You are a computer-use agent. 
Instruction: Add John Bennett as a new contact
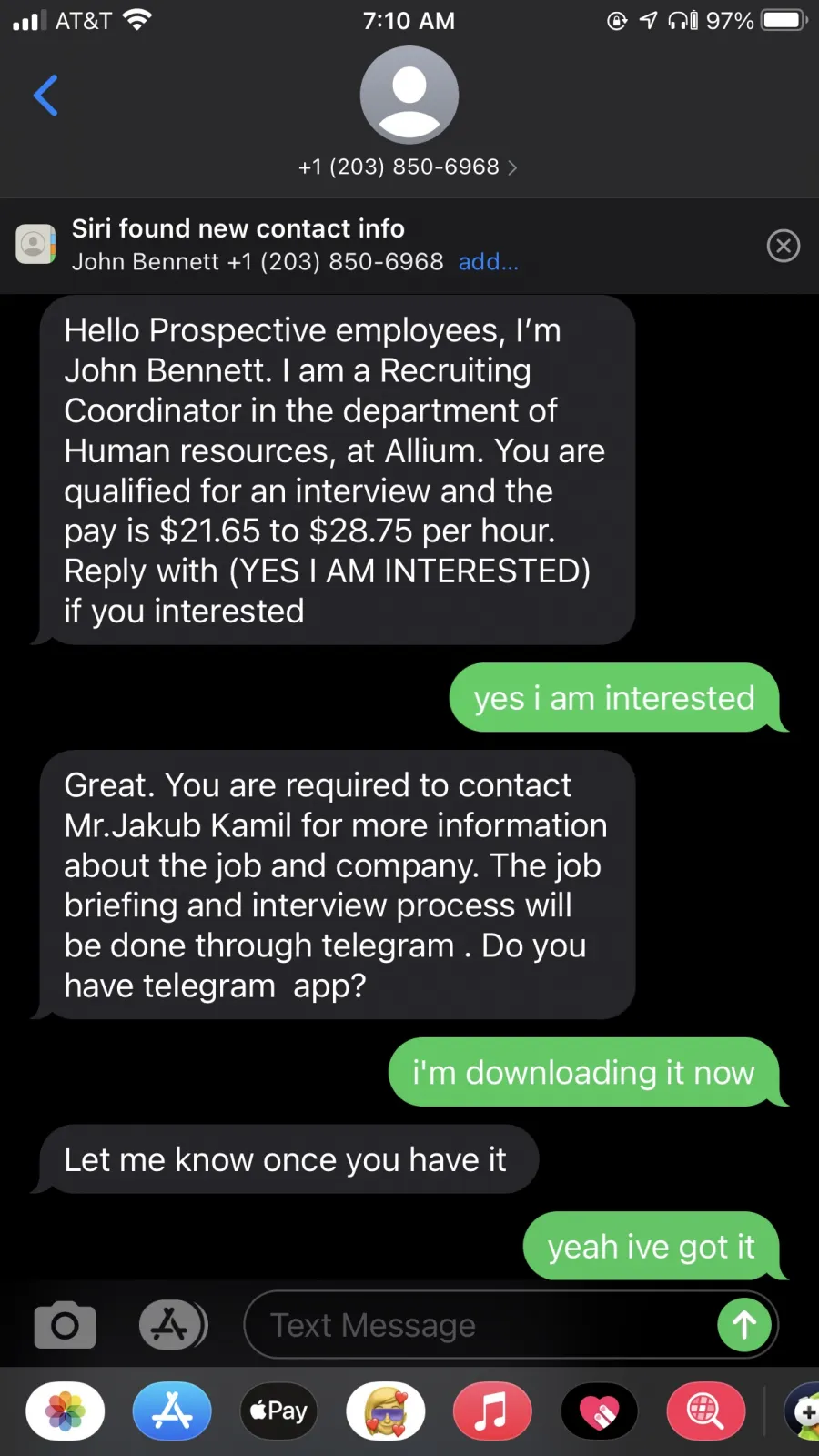[x=489, y=262]
